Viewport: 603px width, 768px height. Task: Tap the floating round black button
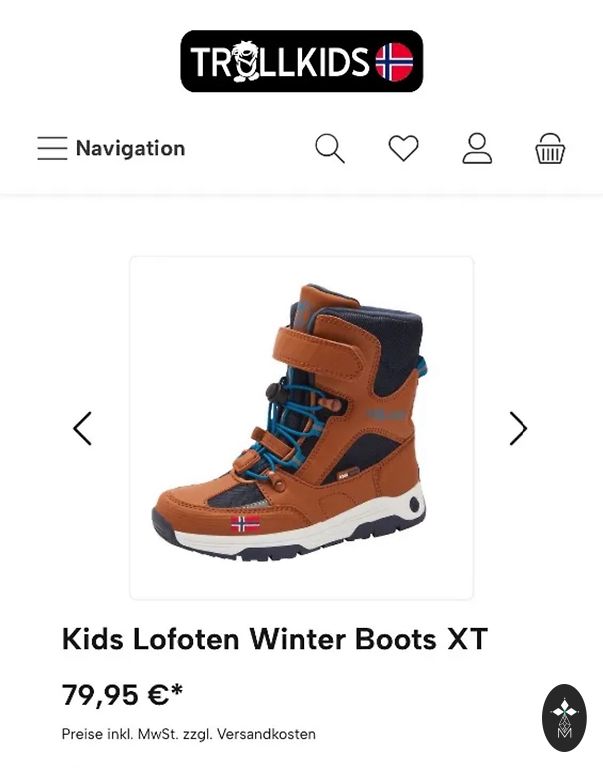(x=564, y=717)
